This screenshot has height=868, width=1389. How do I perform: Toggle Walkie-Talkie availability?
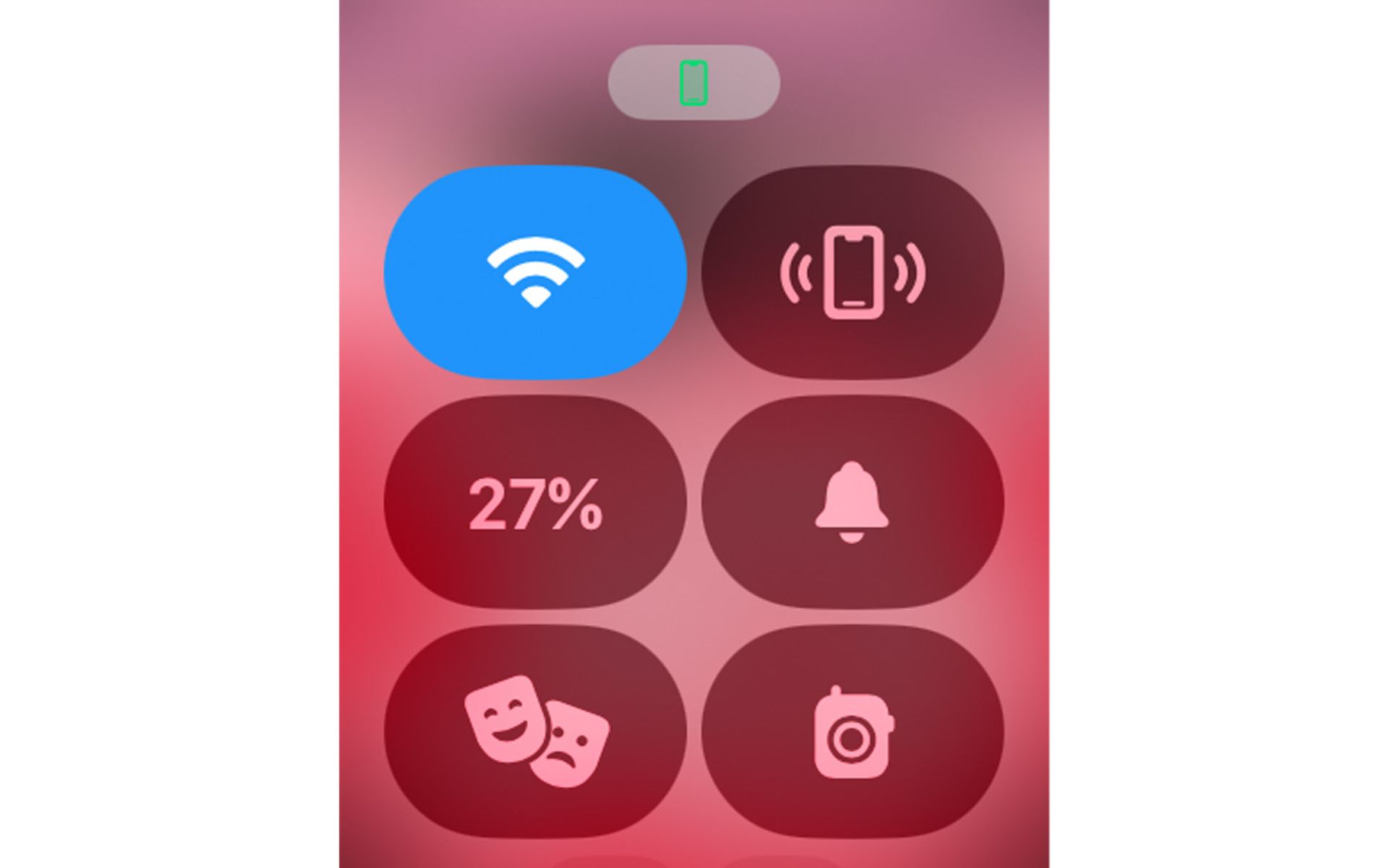pyautogui.click(x=852, y=732)
